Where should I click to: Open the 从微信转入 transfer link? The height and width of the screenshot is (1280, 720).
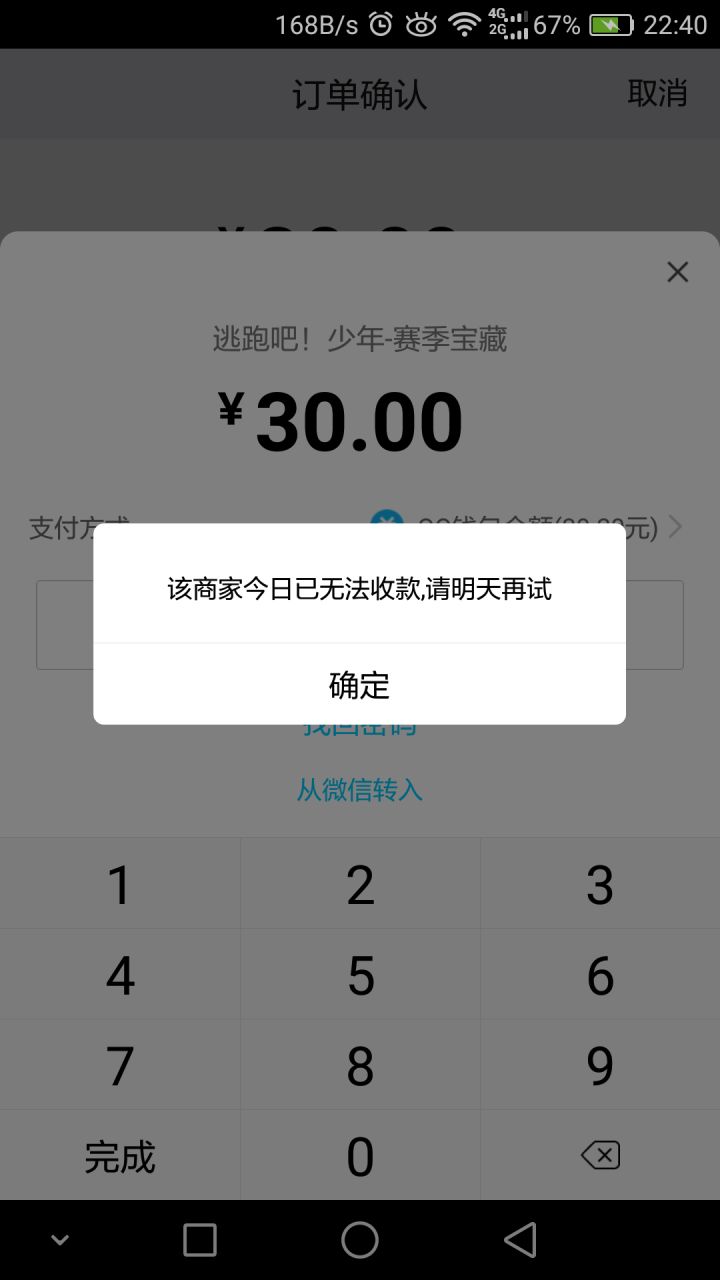click(359, 790)
